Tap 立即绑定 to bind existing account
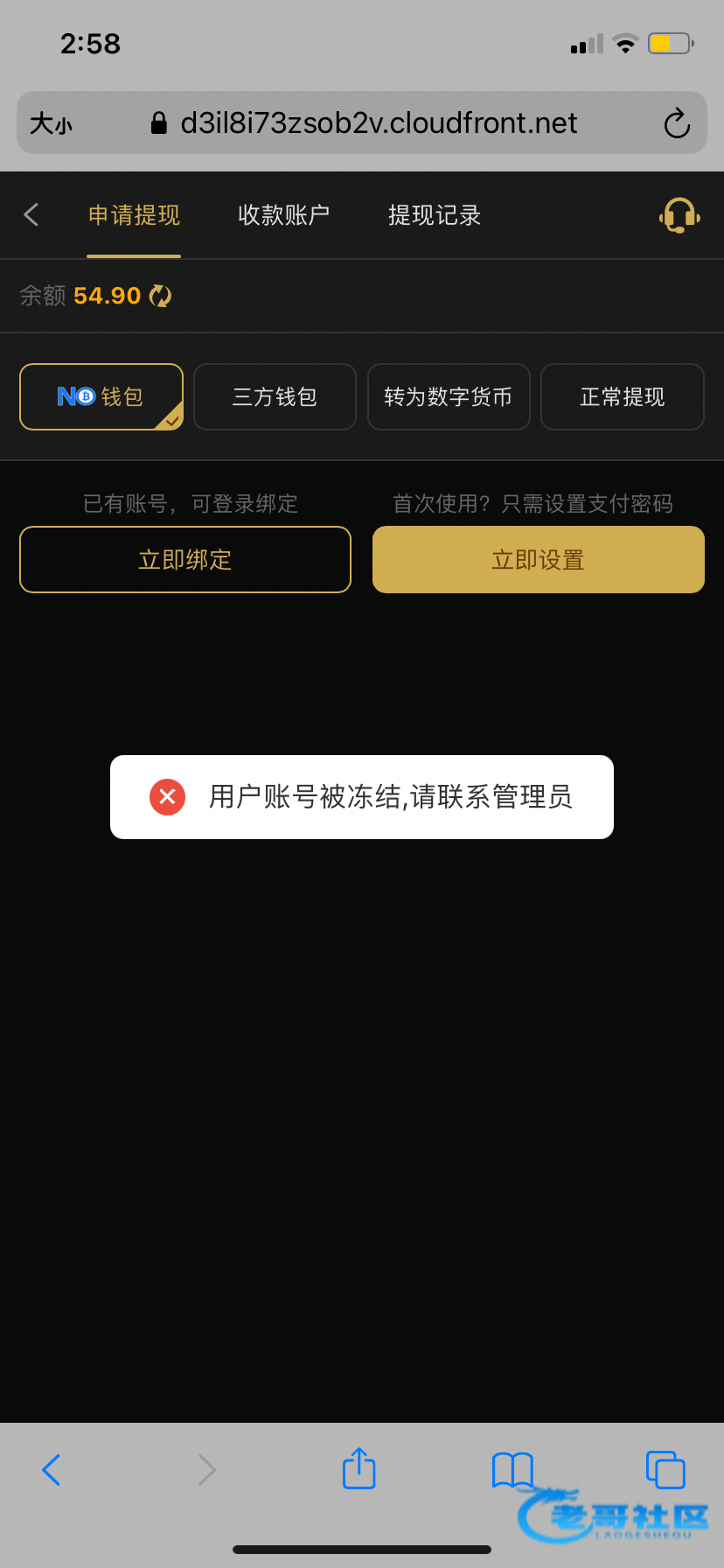The width and height of the screenshot is (724, 1568). click(x=185, y=560)
